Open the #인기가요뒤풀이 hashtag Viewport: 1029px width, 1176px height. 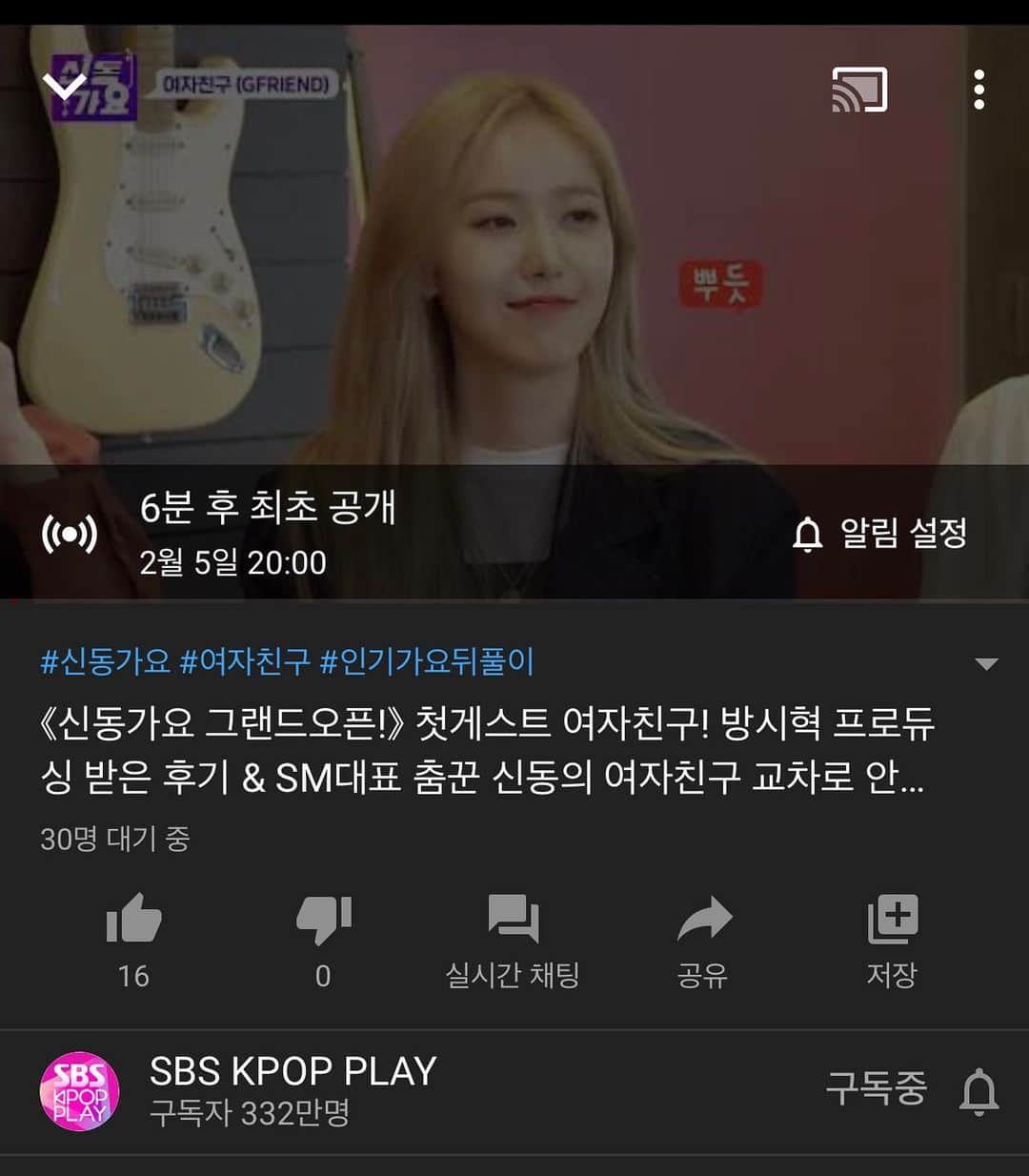tap(427, 661)
